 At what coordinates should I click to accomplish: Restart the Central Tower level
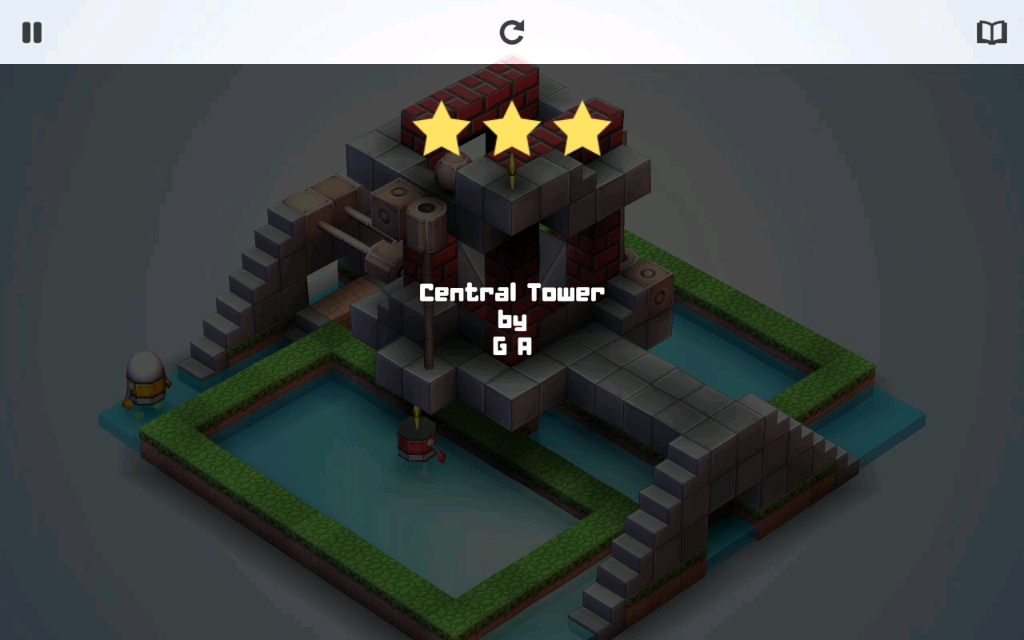coord(512,32)
